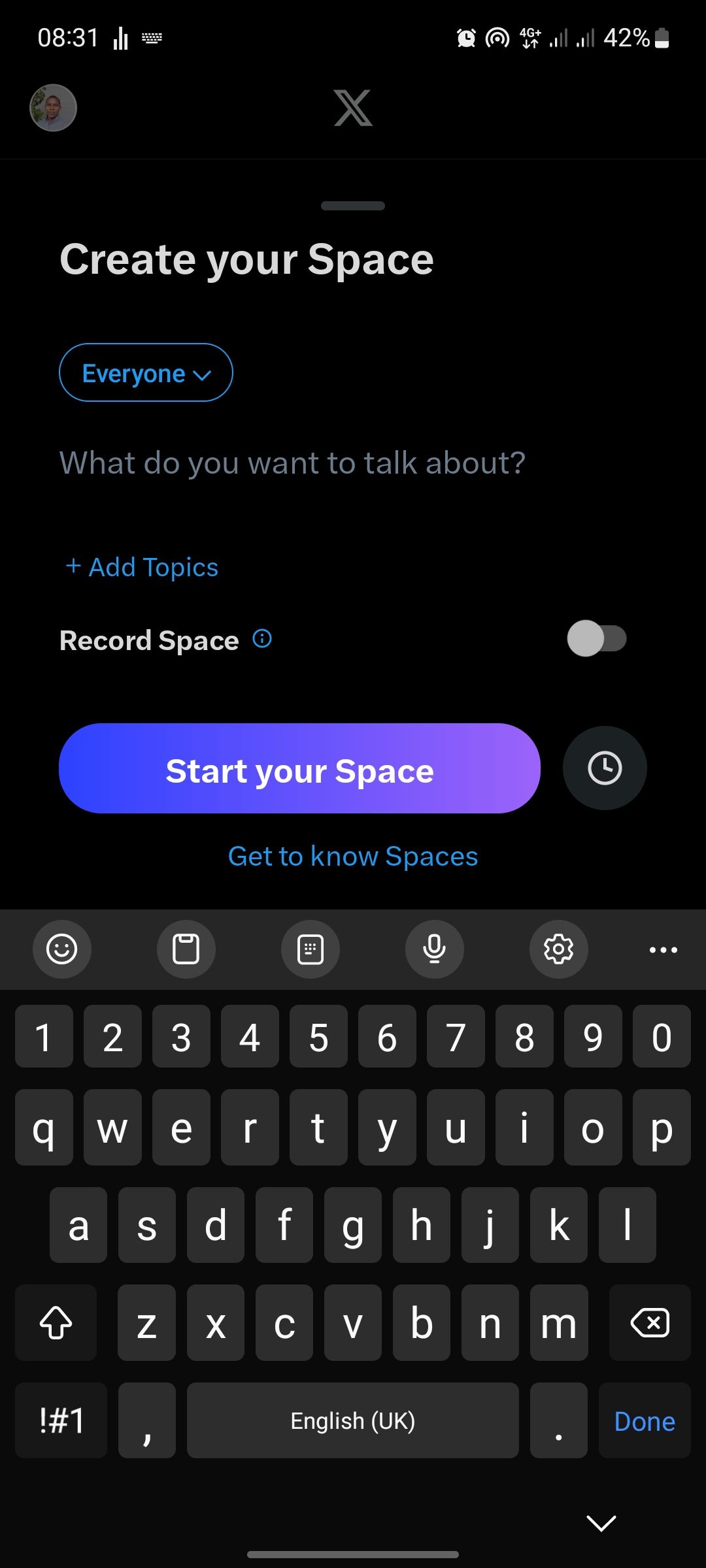Start voice input with the microphone
The height and width of the screenshot is (1568, 706).
(x=434, y=949)
